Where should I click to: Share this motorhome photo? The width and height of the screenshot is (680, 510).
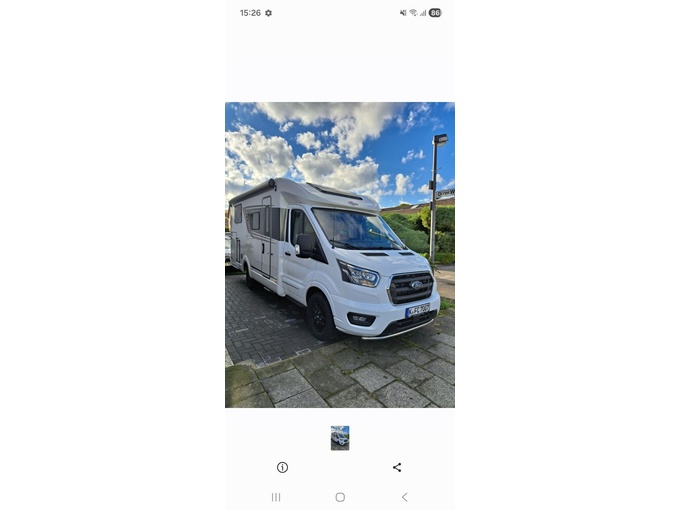point(397,467)
